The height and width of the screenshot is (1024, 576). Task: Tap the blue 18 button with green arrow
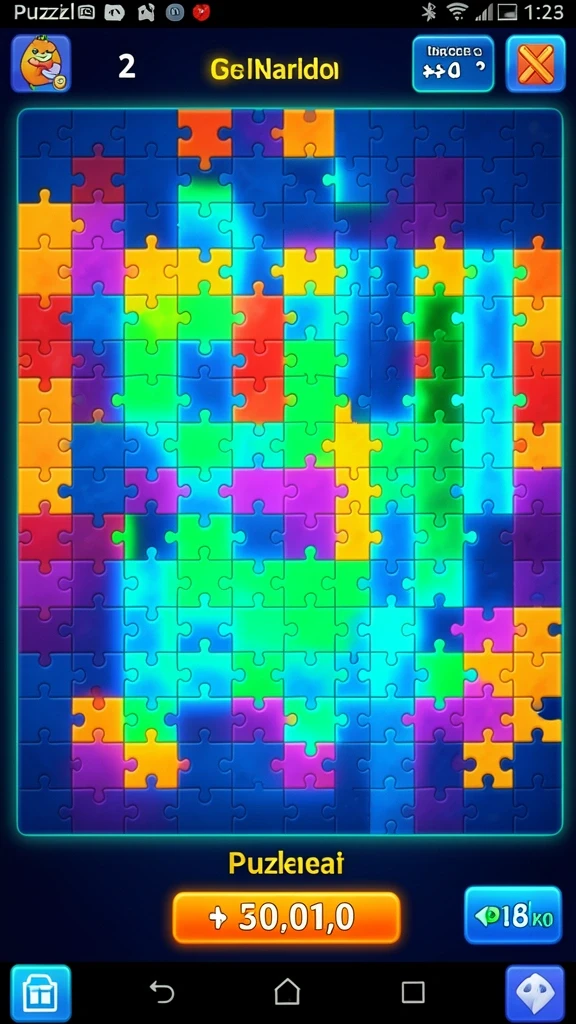coord(513,916)
